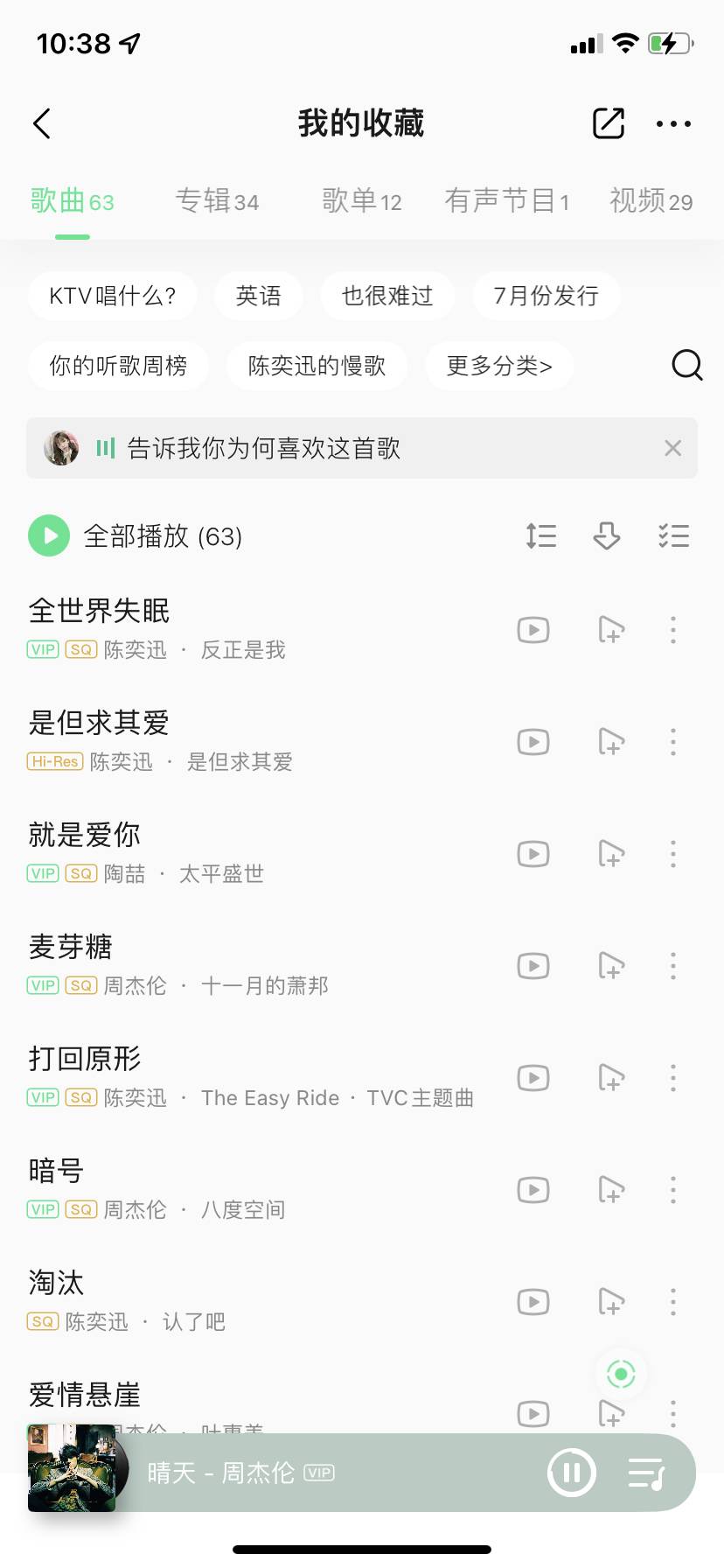Share my favorites via the share icon
This screenshot has width=724, height=1568.
(x=609, y=123)
